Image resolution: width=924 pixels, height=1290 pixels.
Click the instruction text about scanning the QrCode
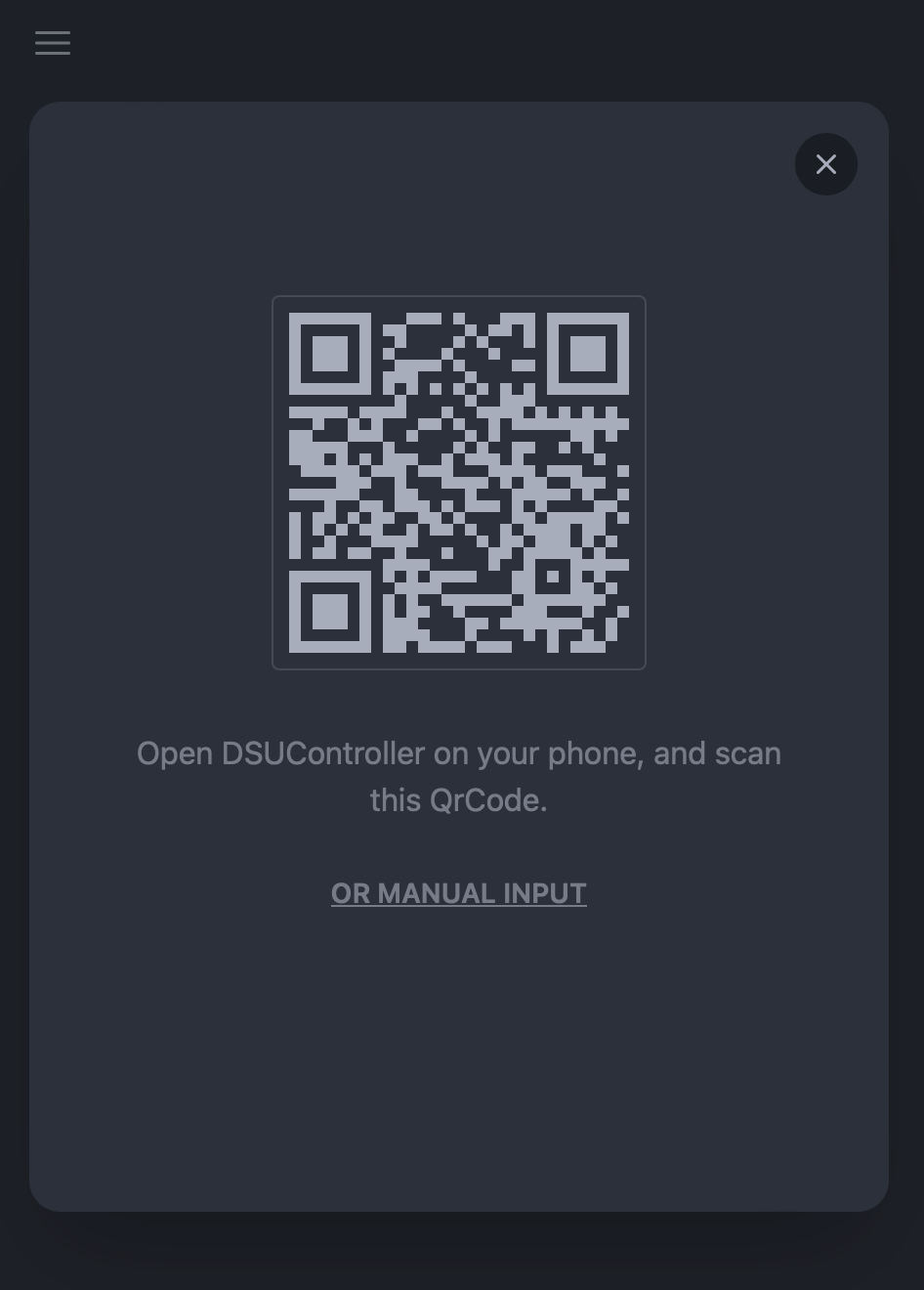(x=459, y=776)
